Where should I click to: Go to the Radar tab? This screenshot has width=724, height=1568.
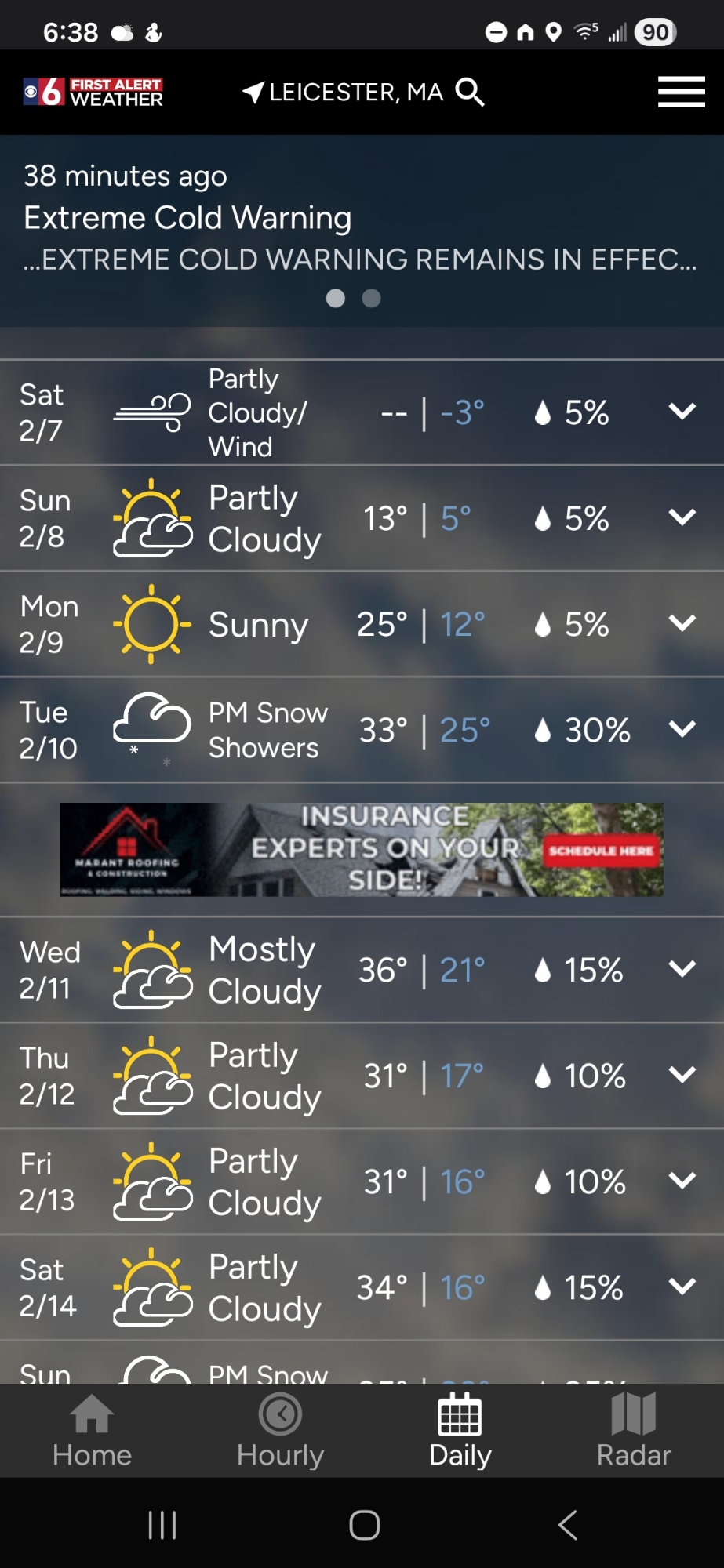pos(633,1431)
